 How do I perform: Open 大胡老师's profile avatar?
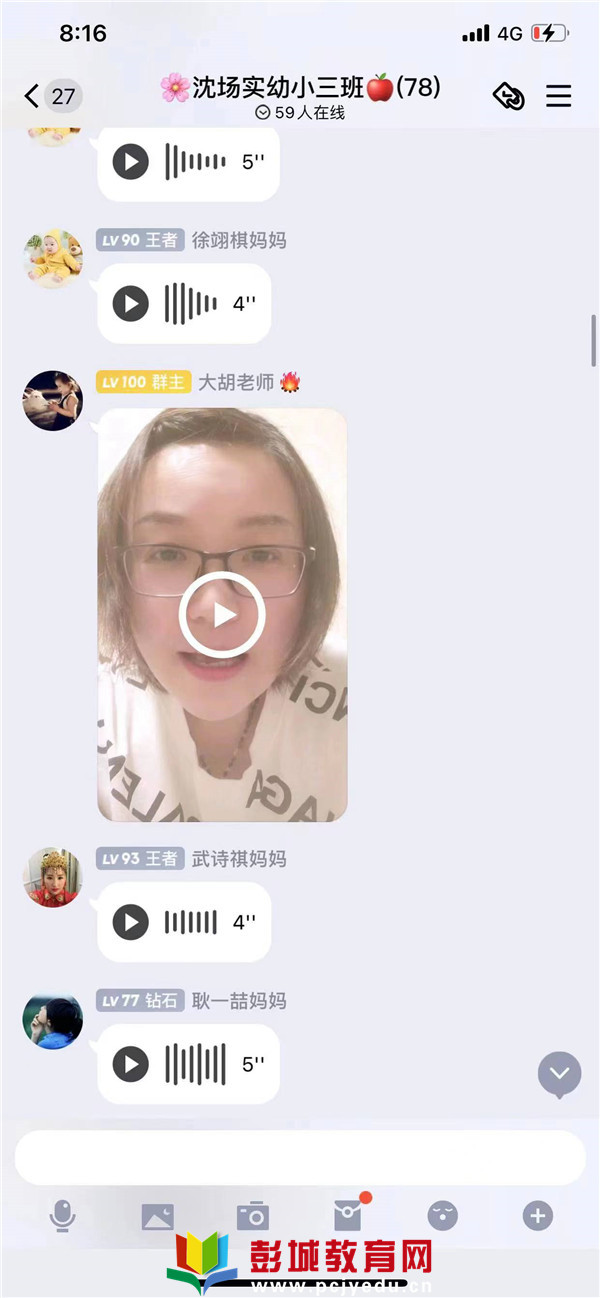click(x=53, y=400)
